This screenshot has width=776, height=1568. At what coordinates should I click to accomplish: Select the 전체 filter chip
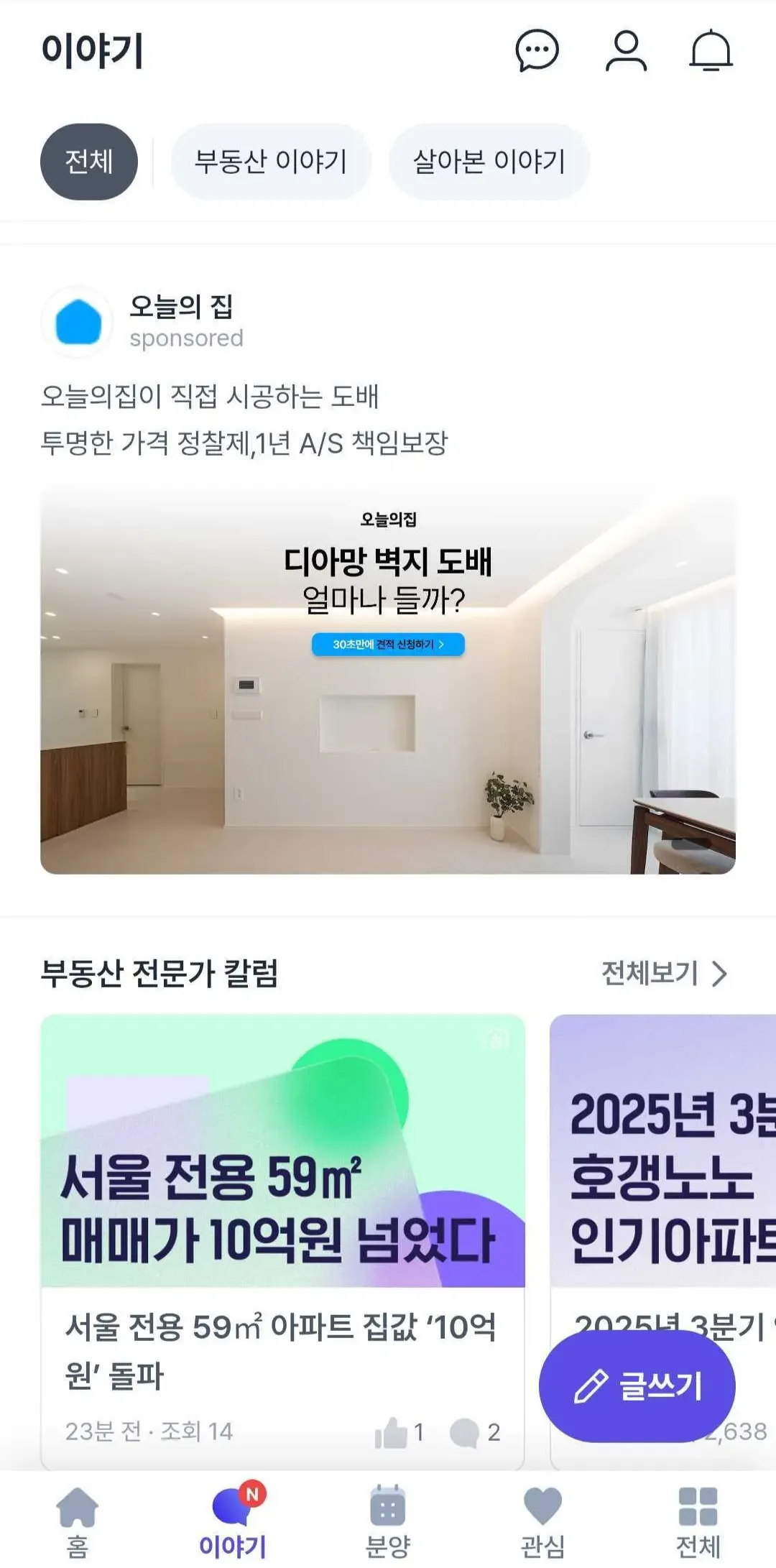coord(89,162)
